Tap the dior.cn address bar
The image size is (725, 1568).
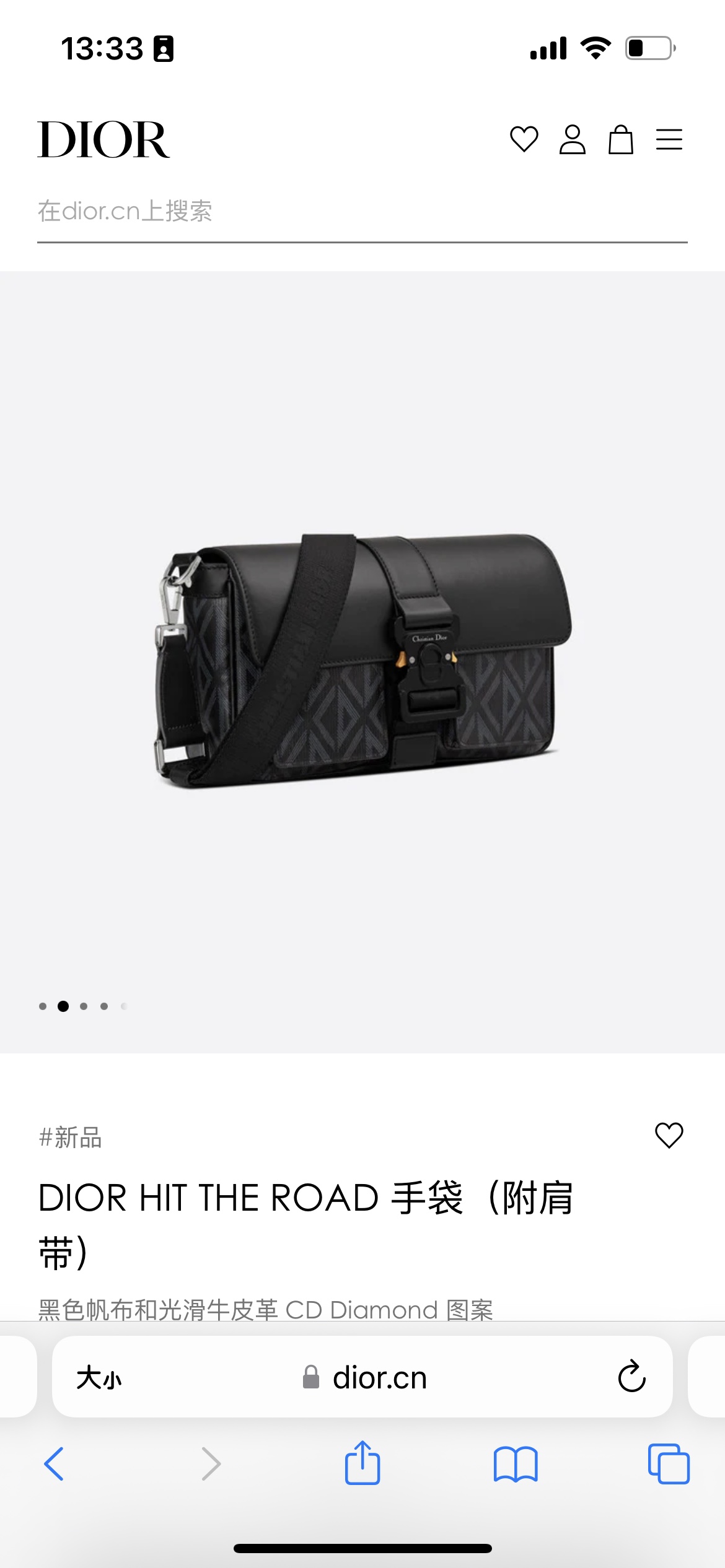pos(362,1377)
